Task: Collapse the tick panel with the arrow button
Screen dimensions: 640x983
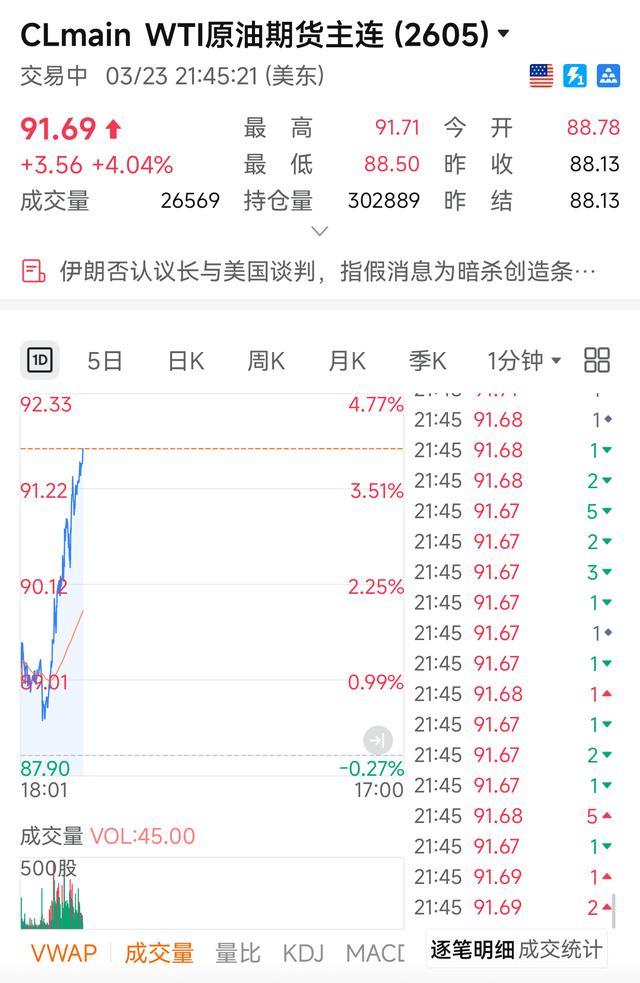Action: pyautogui.click(x=378, y=741)
